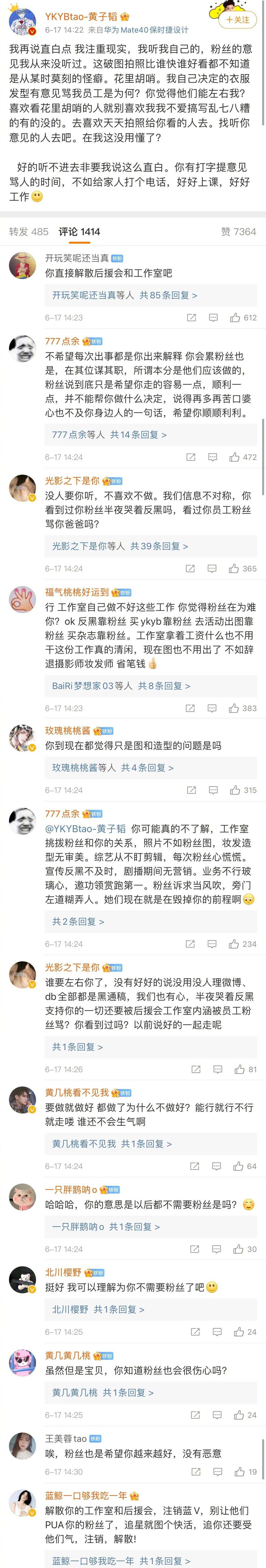Image resolution: width=266 pixels, height=1568 pixels.
Task: Expand the 39 replies from 光影之下是你等人
Action: coord(120,546)
